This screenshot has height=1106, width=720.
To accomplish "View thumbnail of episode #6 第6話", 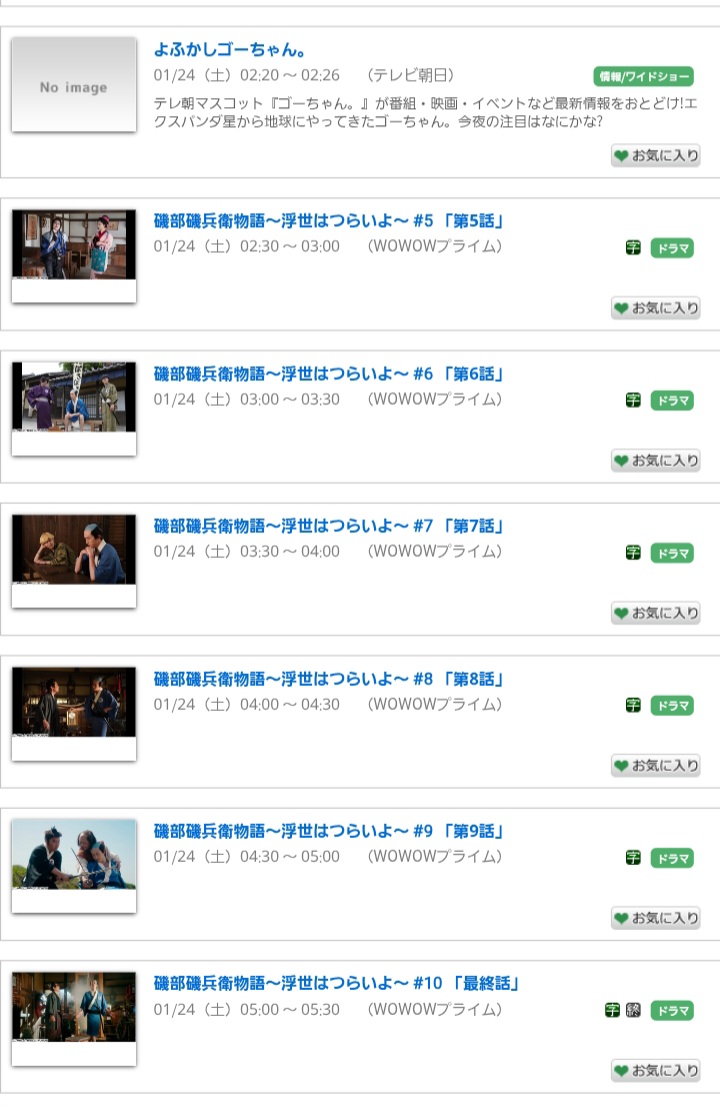I will tap(74, 398).
